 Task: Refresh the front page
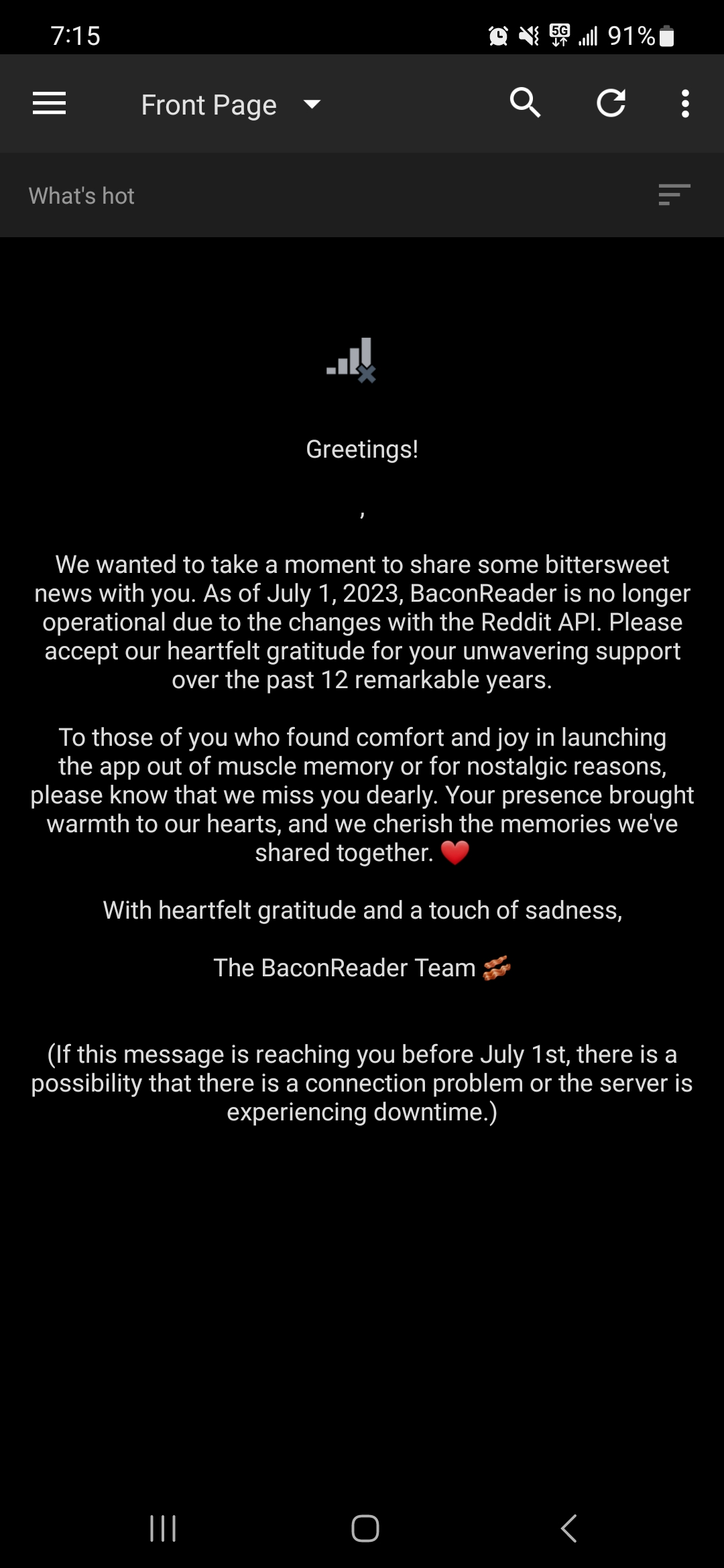coord(611,103)
